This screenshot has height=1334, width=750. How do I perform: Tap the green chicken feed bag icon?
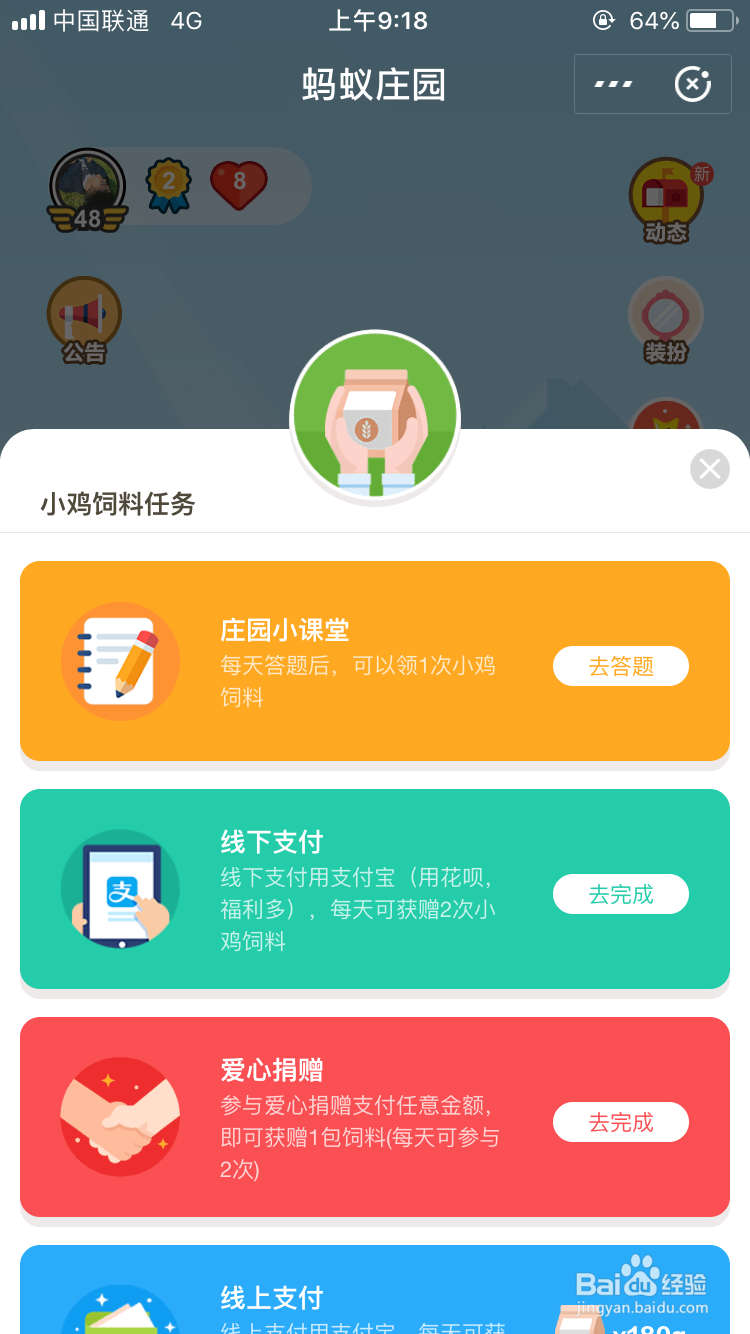point(375,415)
